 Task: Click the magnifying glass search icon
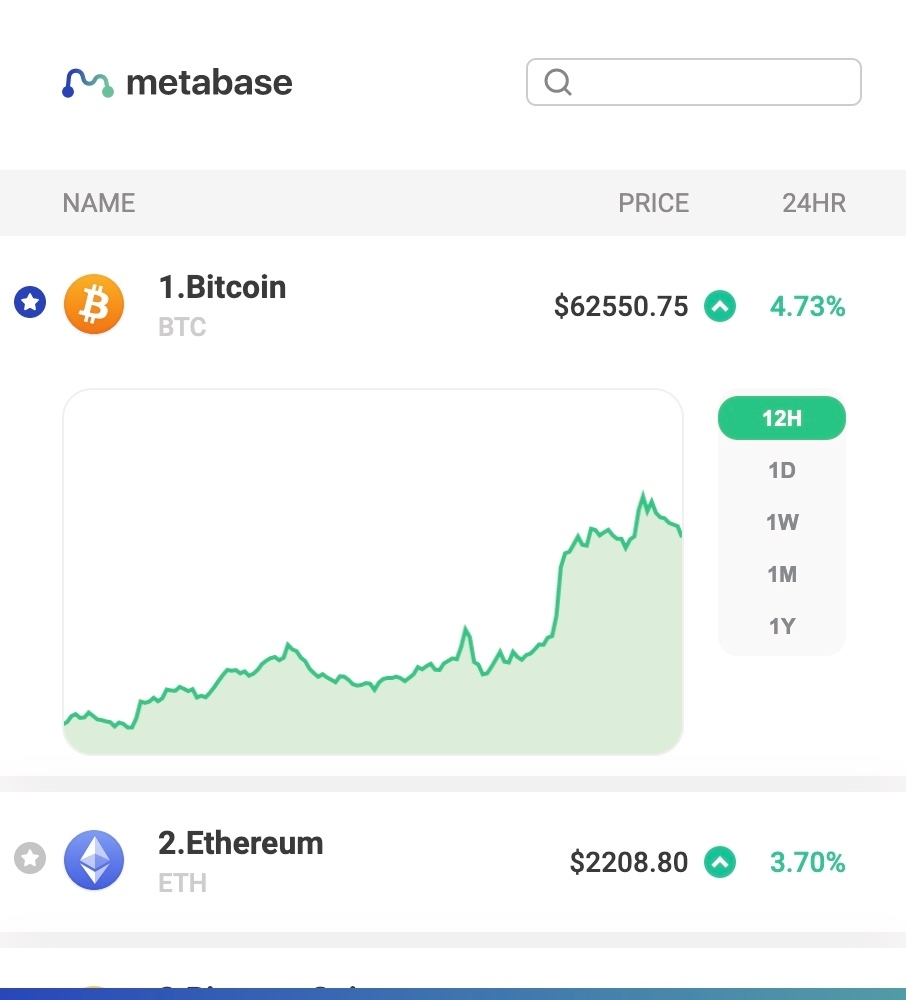tap(557, 82)
